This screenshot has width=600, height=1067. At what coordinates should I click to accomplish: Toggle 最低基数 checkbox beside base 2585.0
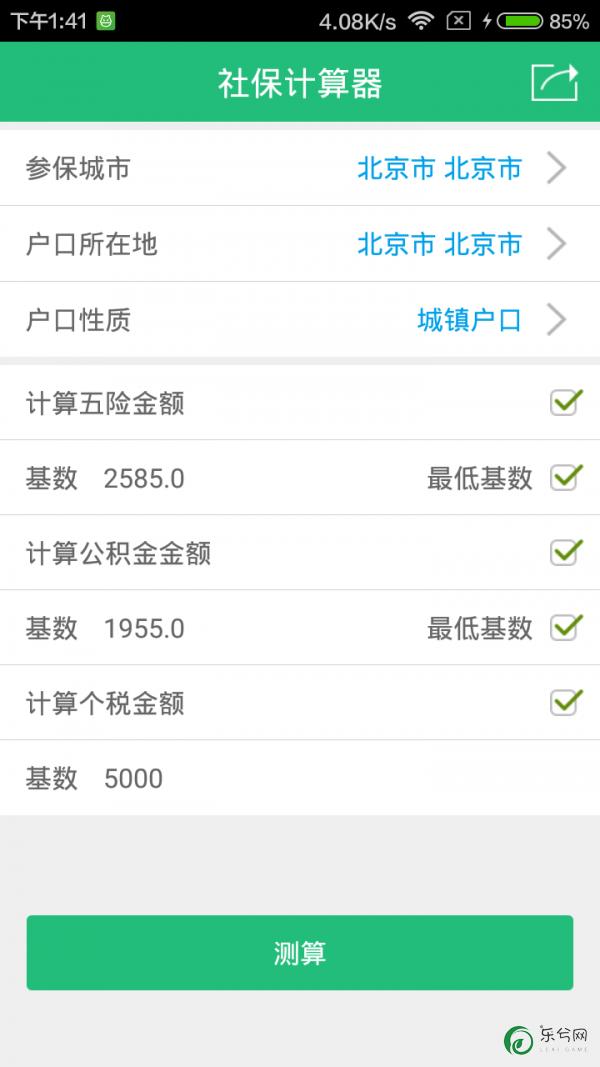[565, 477]
